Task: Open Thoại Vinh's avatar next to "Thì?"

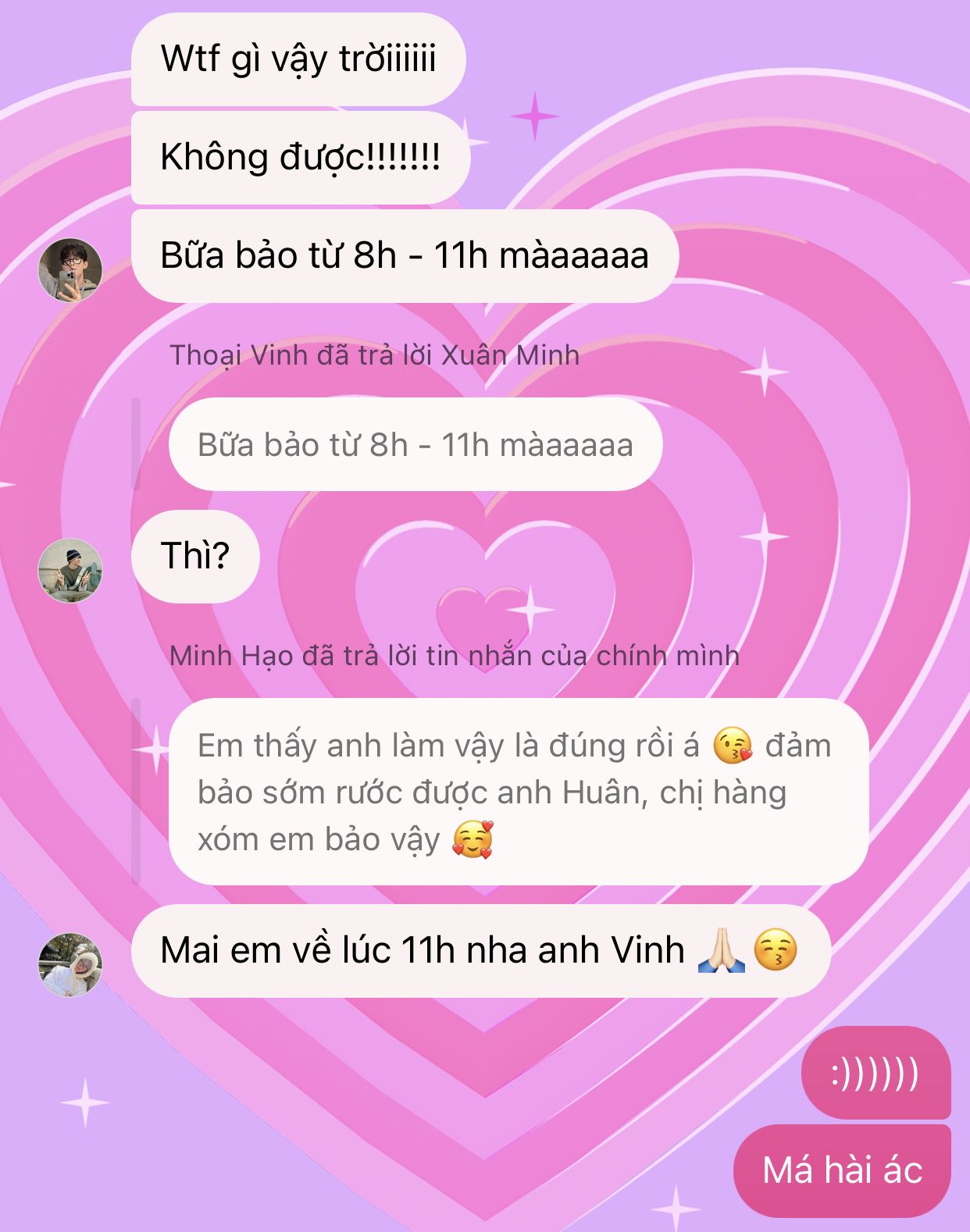Action: pos(70,570)
